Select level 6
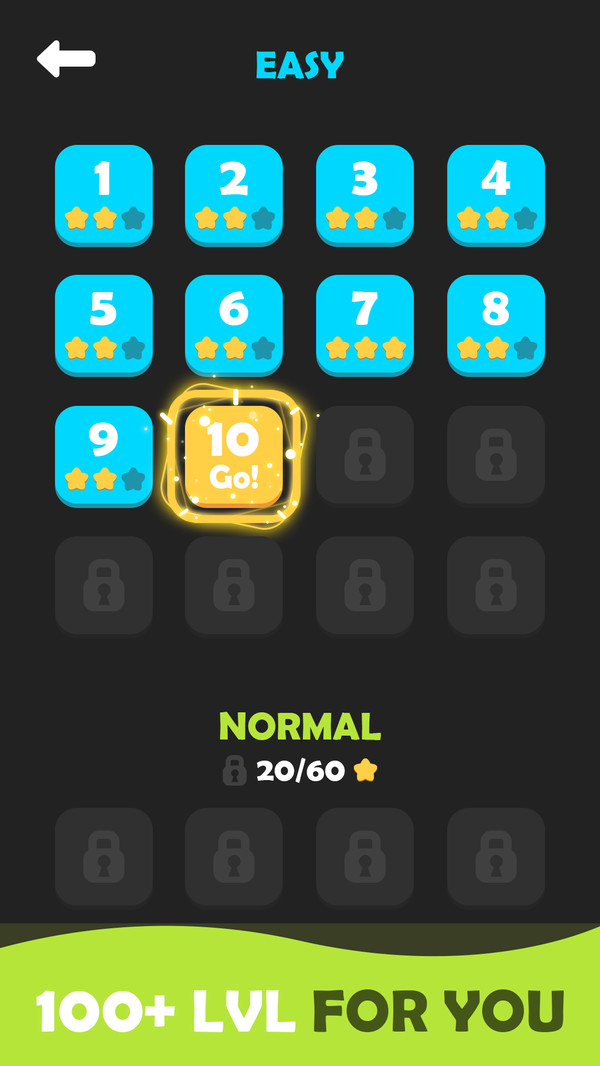 coord(234,324)
